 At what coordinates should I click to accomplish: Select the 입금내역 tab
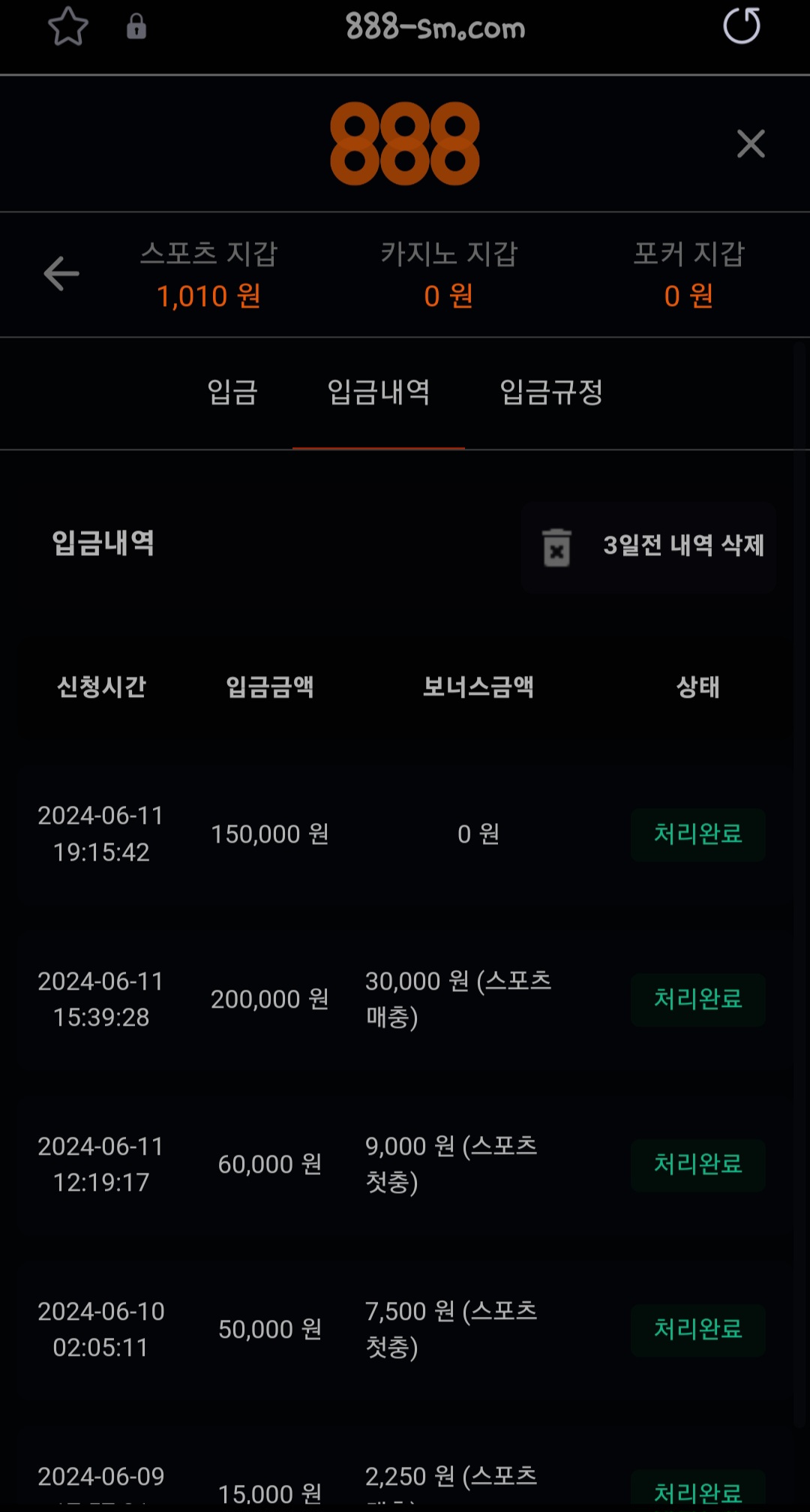pos(379,392)
